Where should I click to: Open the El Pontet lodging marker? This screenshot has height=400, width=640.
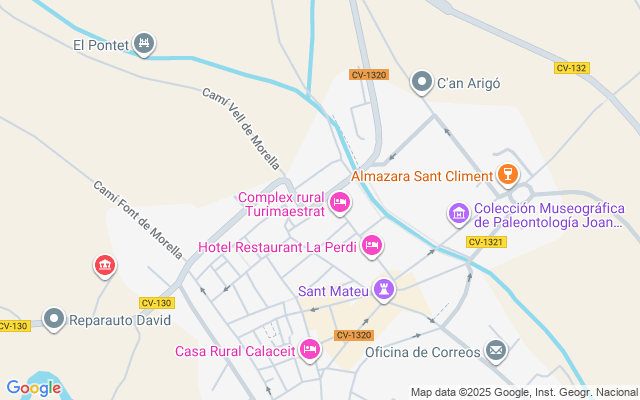[x=146, y=43]
